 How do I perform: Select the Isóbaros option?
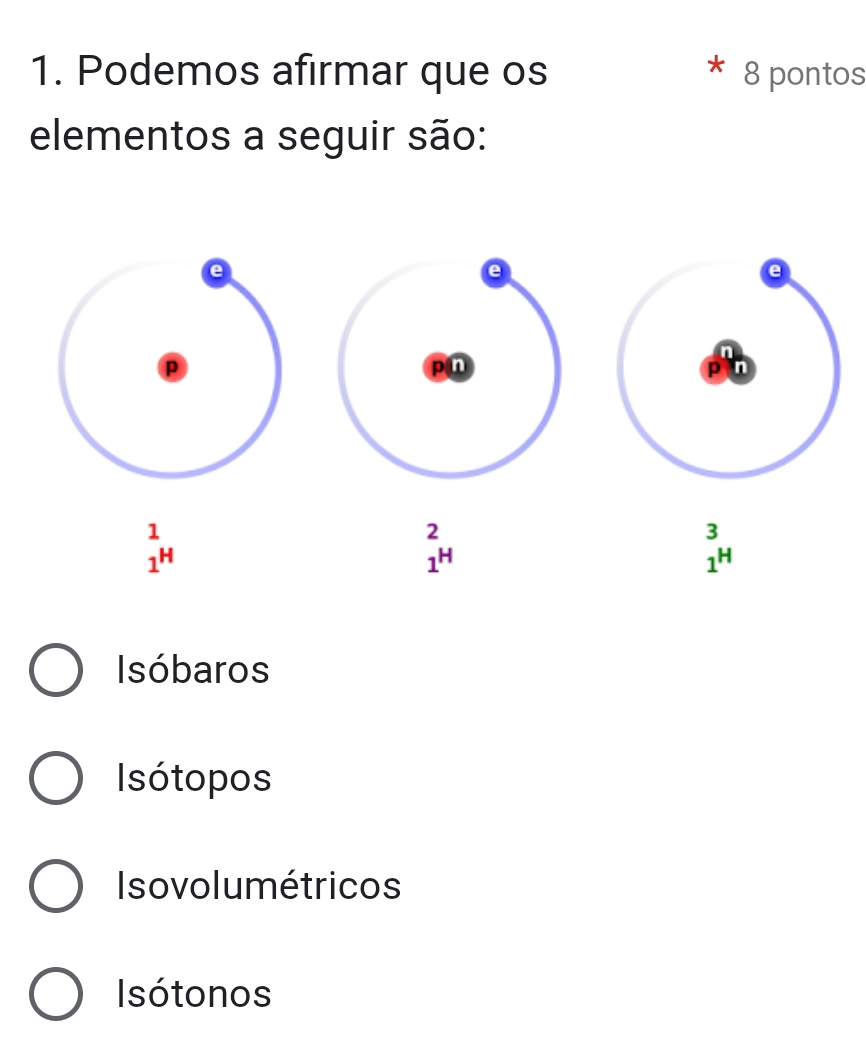tap(56, 670)
